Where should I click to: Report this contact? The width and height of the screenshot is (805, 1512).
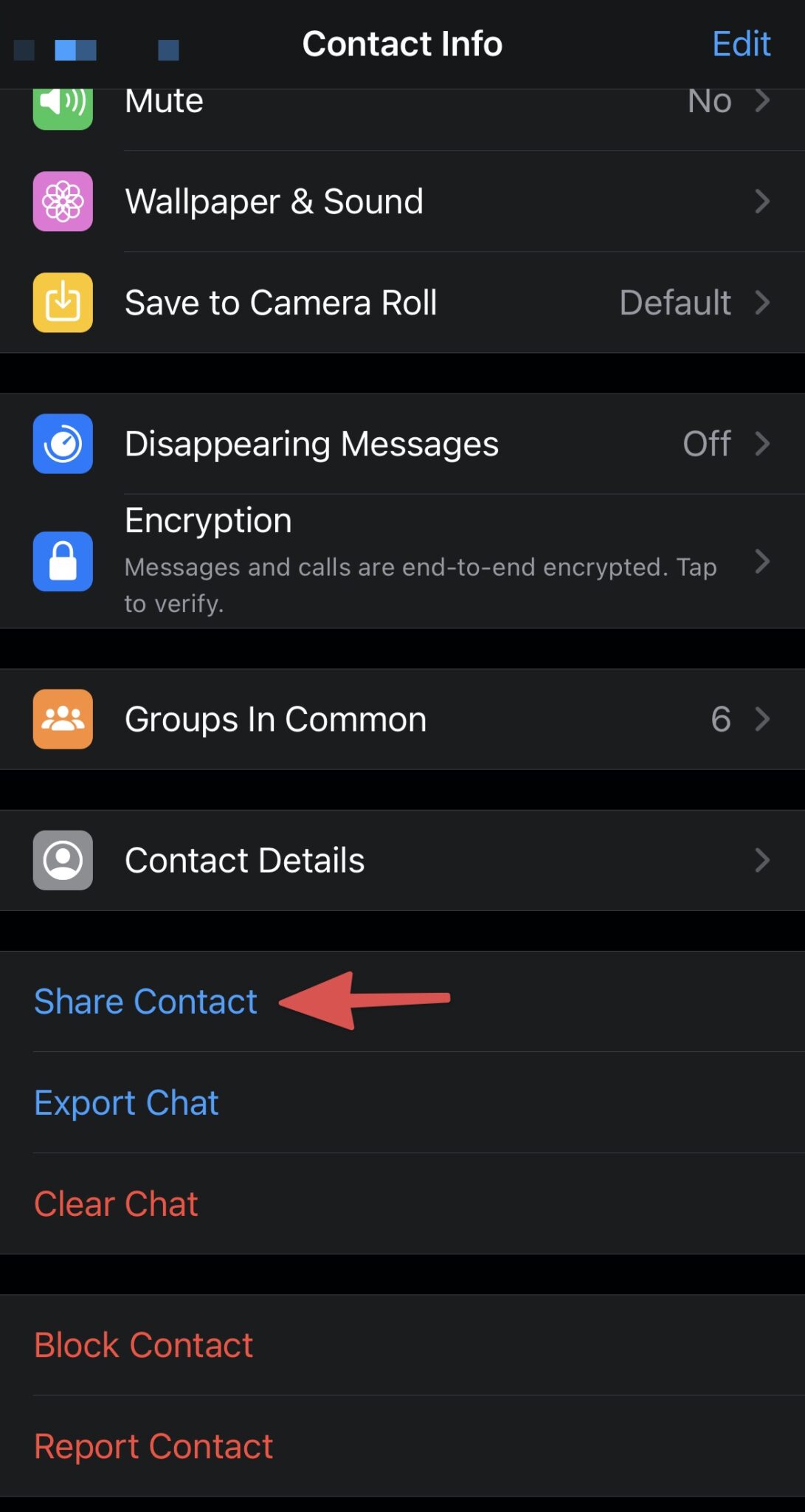[x=153, y=1446]
